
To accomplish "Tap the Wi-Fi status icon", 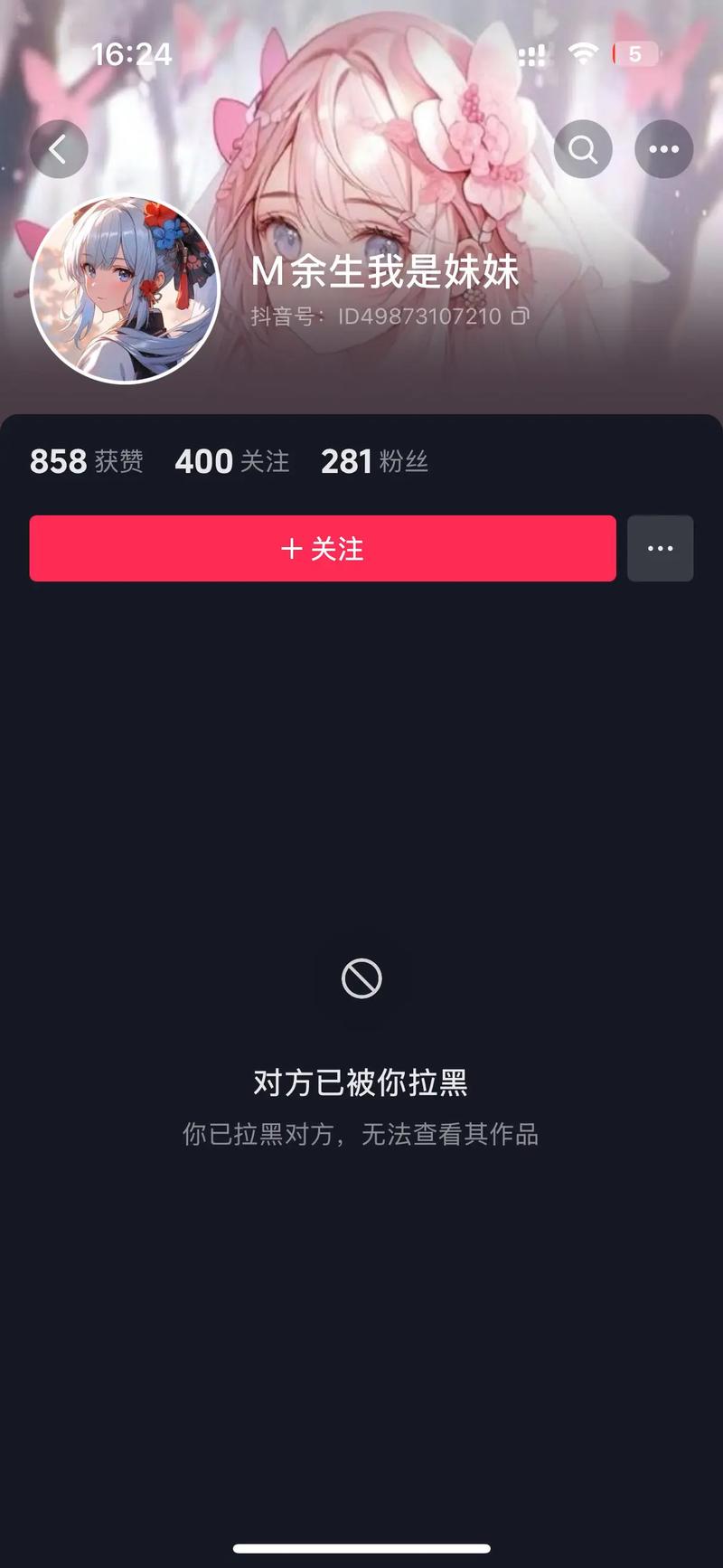I will [x=583, y=53].
